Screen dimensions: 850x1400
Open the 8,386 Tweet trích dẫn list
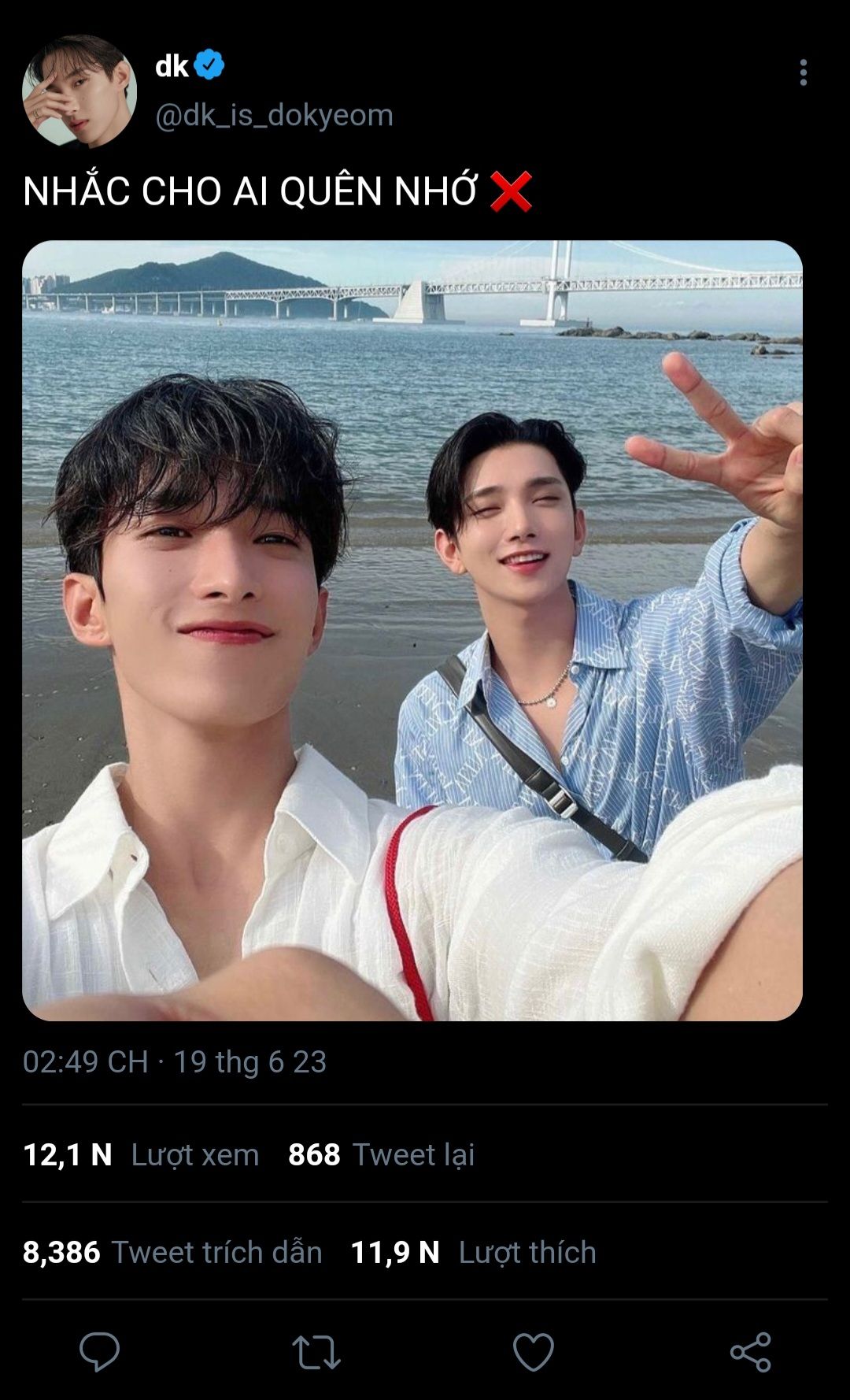172,1252
